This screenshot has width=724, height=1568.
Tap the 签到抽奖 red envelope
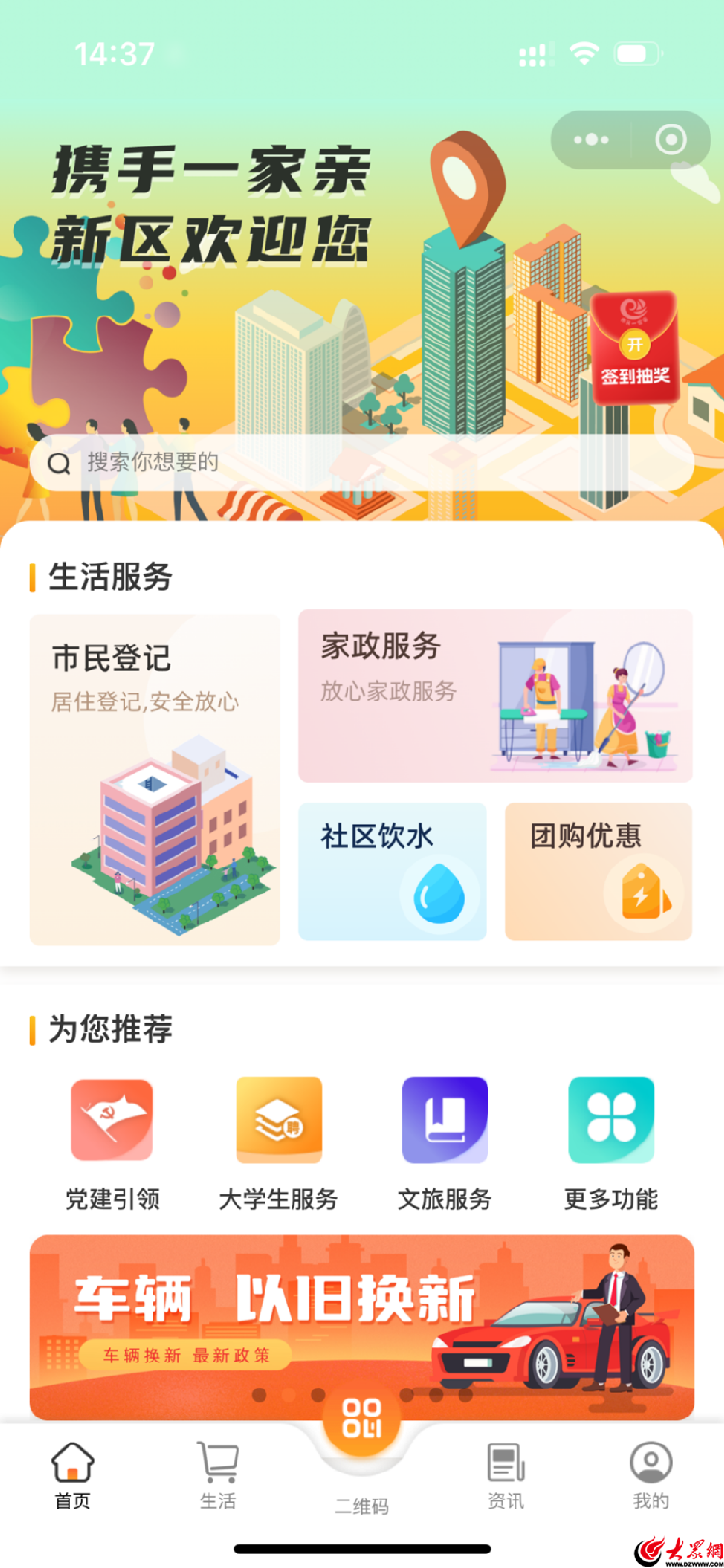(x=634, y=348)
